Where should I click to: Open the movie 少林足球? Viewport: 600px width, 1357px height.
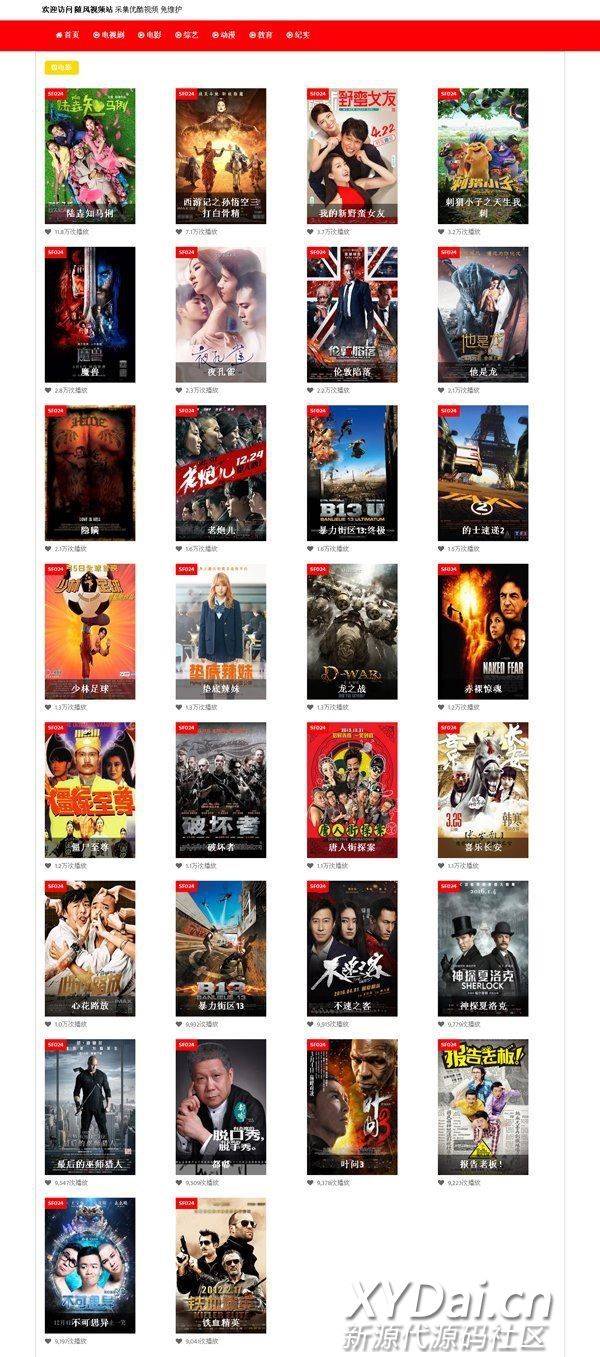tap(90, 631)
